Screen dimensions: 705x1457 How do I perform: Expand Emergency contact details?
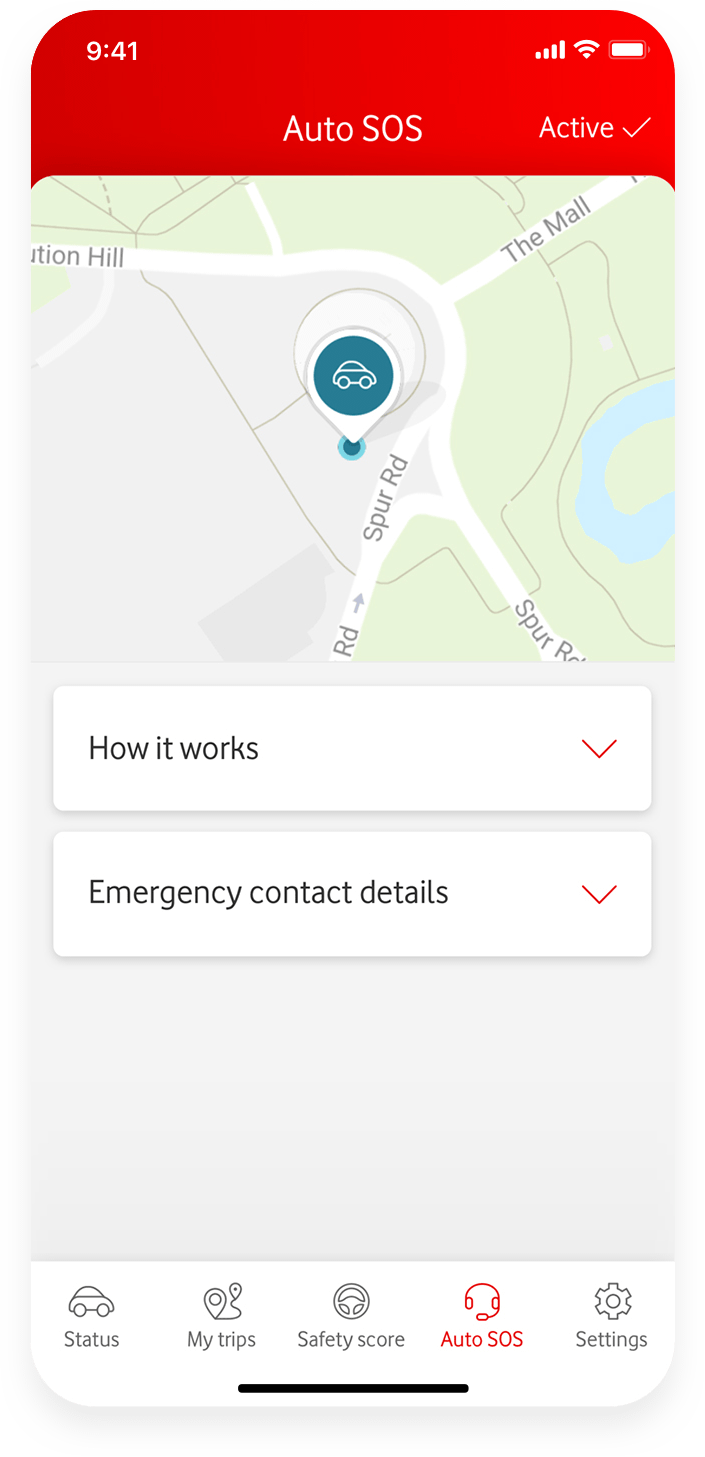tap(352, 893)
